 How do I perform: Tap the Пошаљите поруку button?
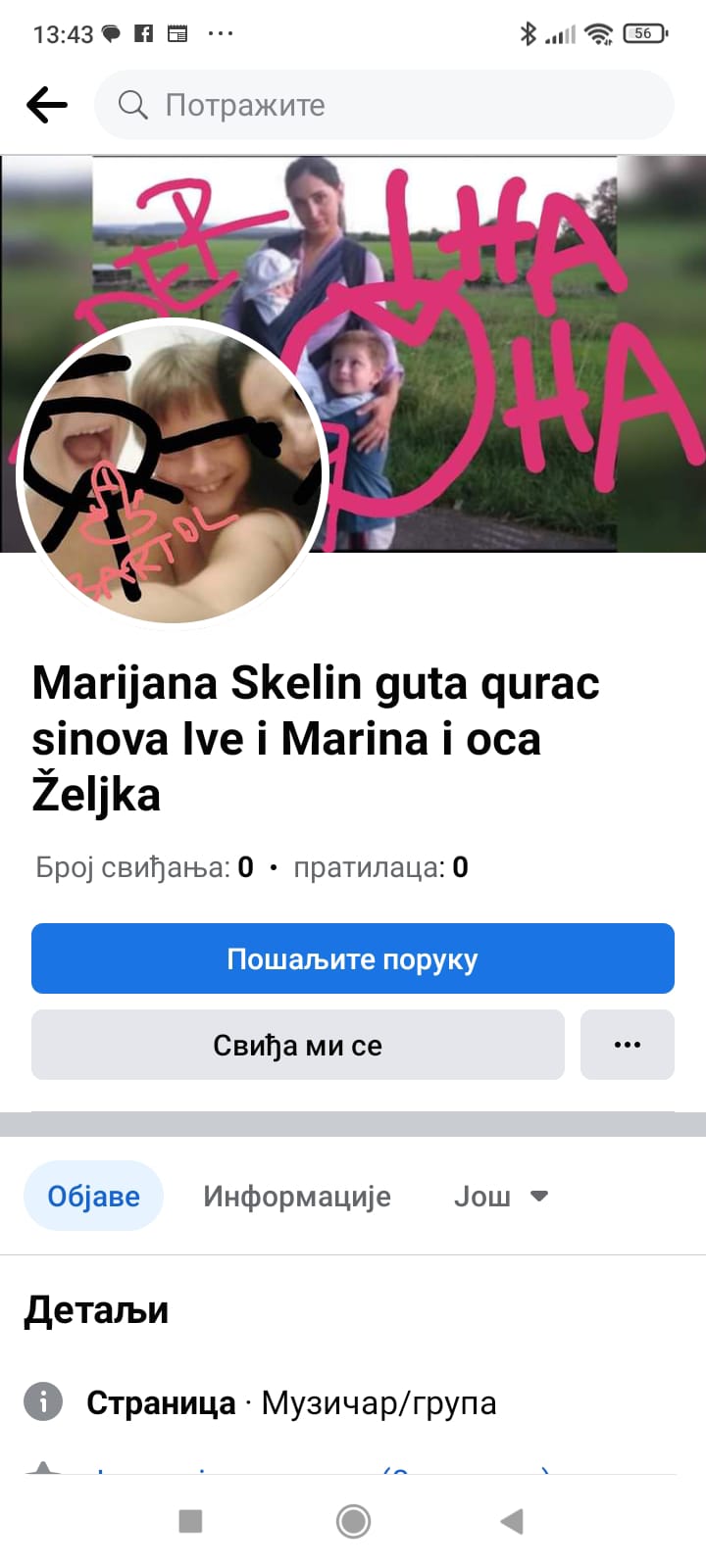353,958
